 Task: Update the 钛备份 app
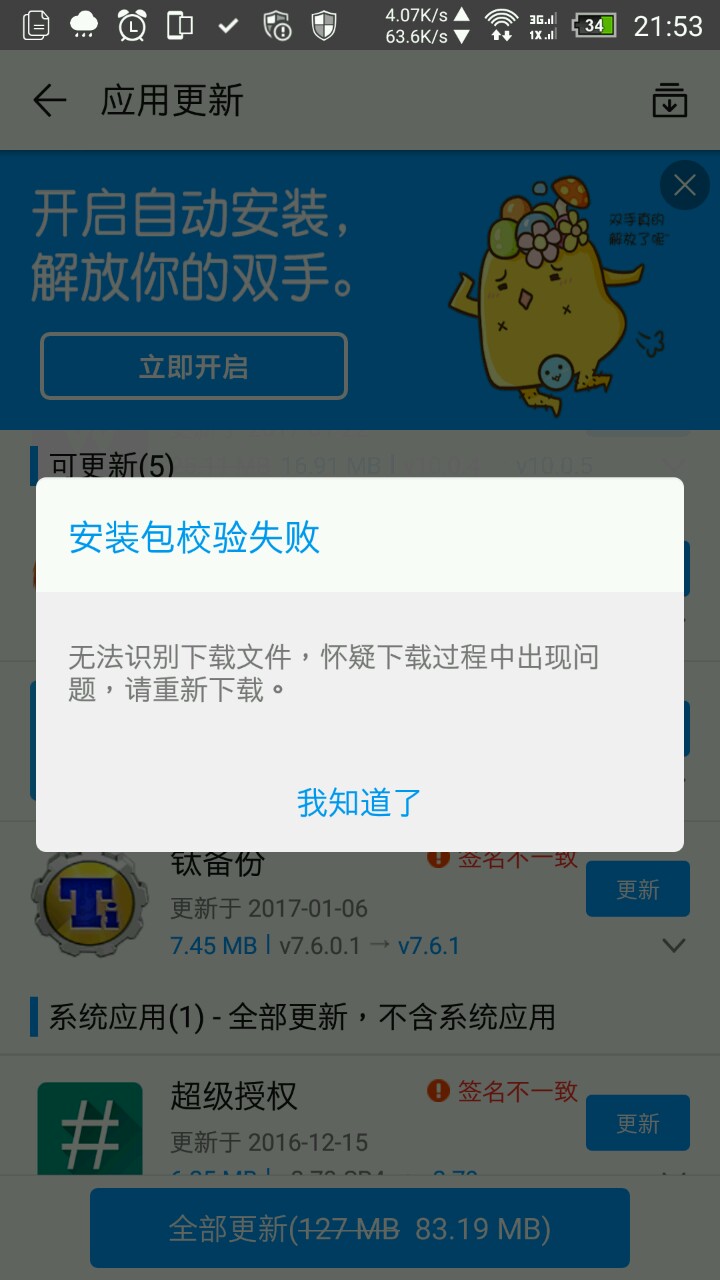click(x=638, y=889)
